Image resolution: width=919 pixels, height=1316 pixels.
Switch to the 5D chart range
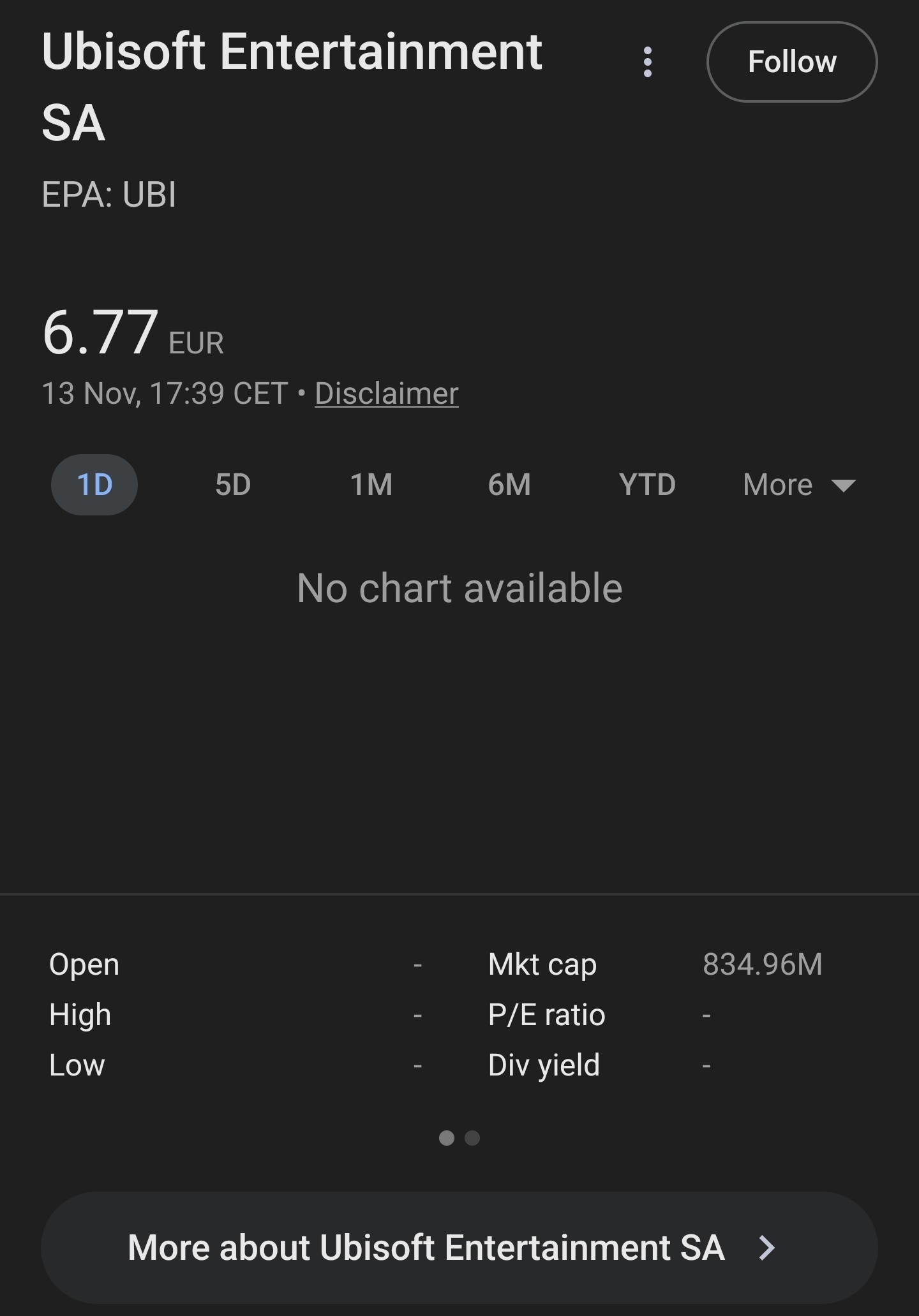pyautogui.click(x=233, y=485)
